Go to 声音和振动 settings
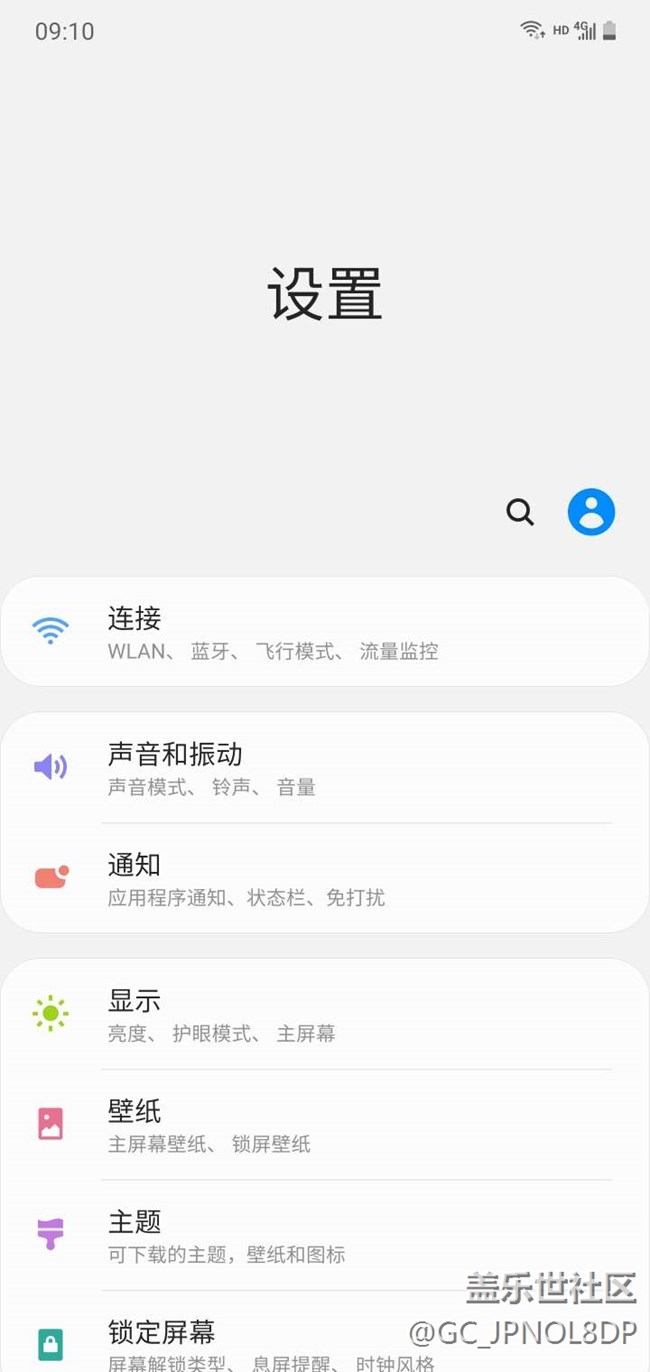The image size is (650, 1372). point(325,768)
